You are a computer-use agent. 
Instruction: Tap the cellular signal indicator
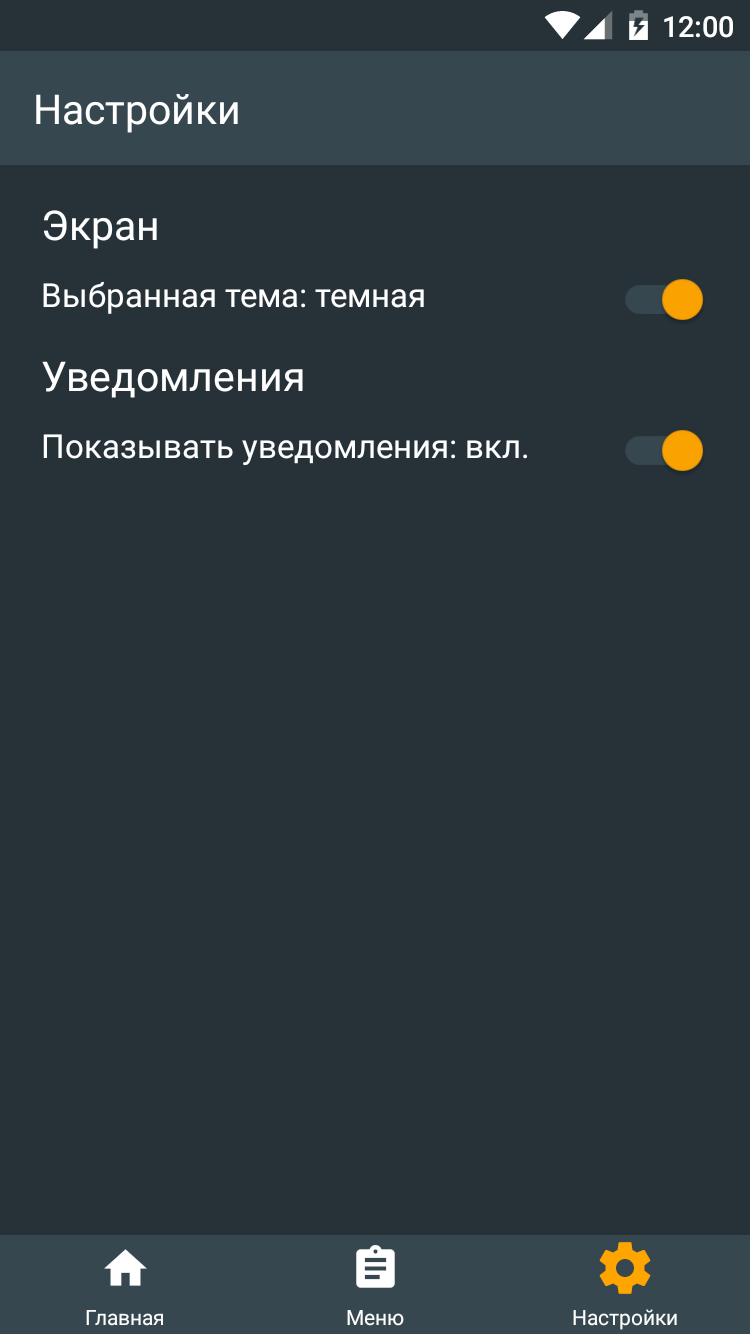coord(598,26)
